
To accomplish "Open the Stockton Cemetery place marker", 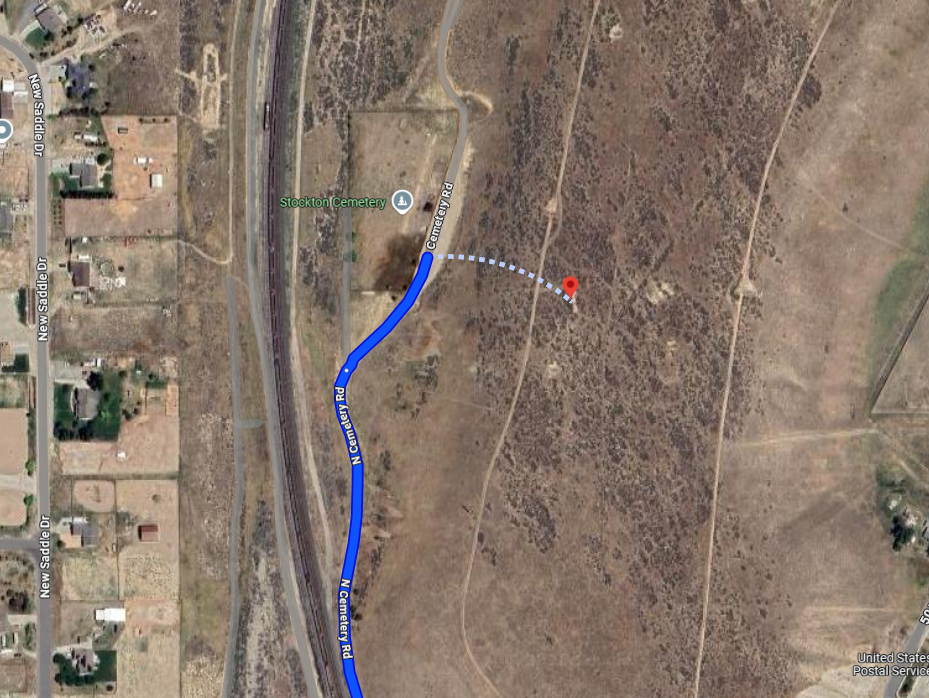I will pos(402,202).
